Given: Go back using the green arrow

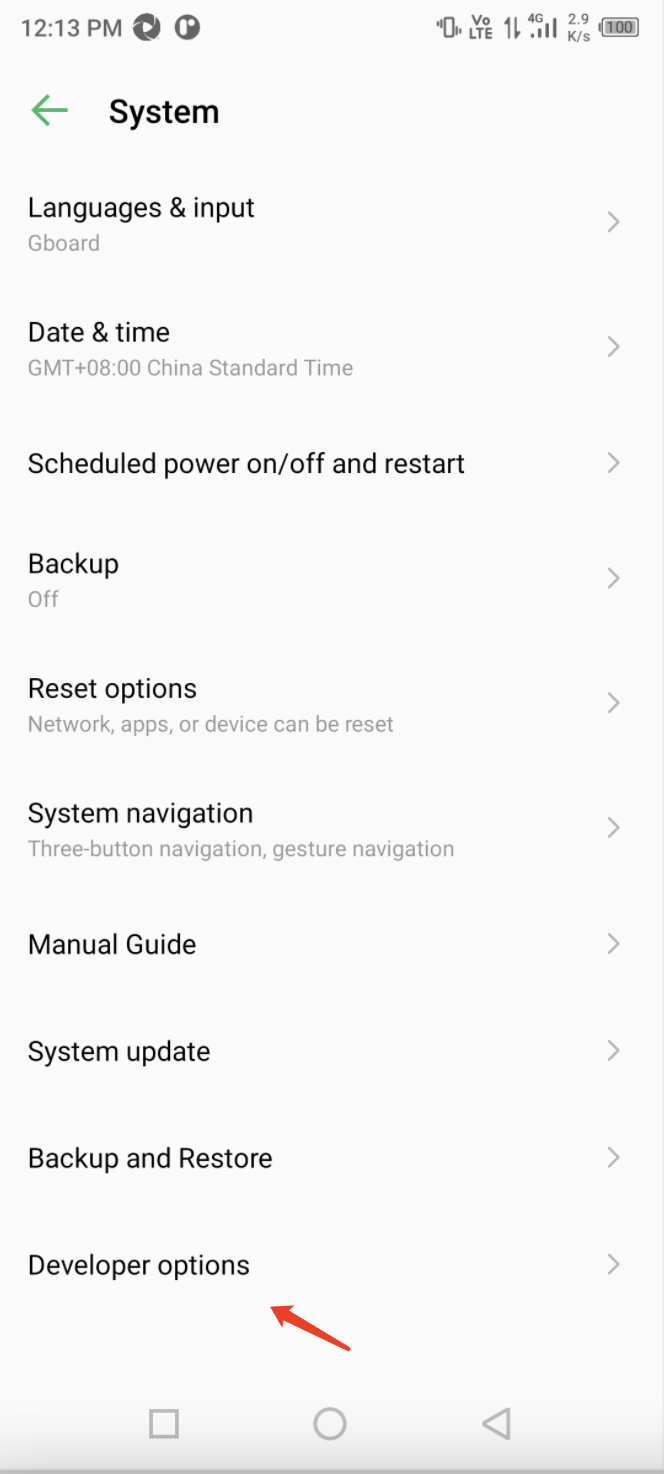Looking at the screenshot, I should [49, 111].
